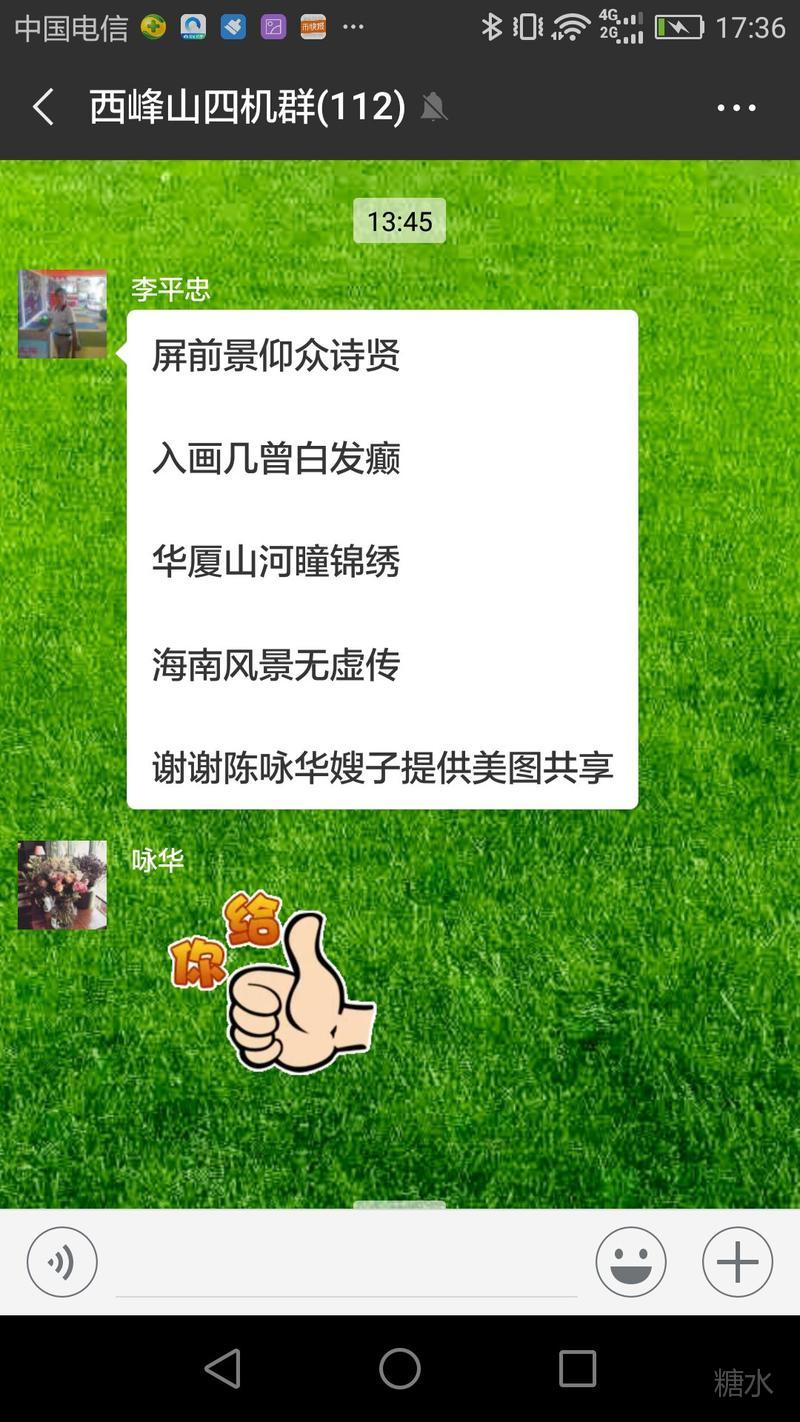
Task: Open the chat overflow menu
Action: (736, 108)
